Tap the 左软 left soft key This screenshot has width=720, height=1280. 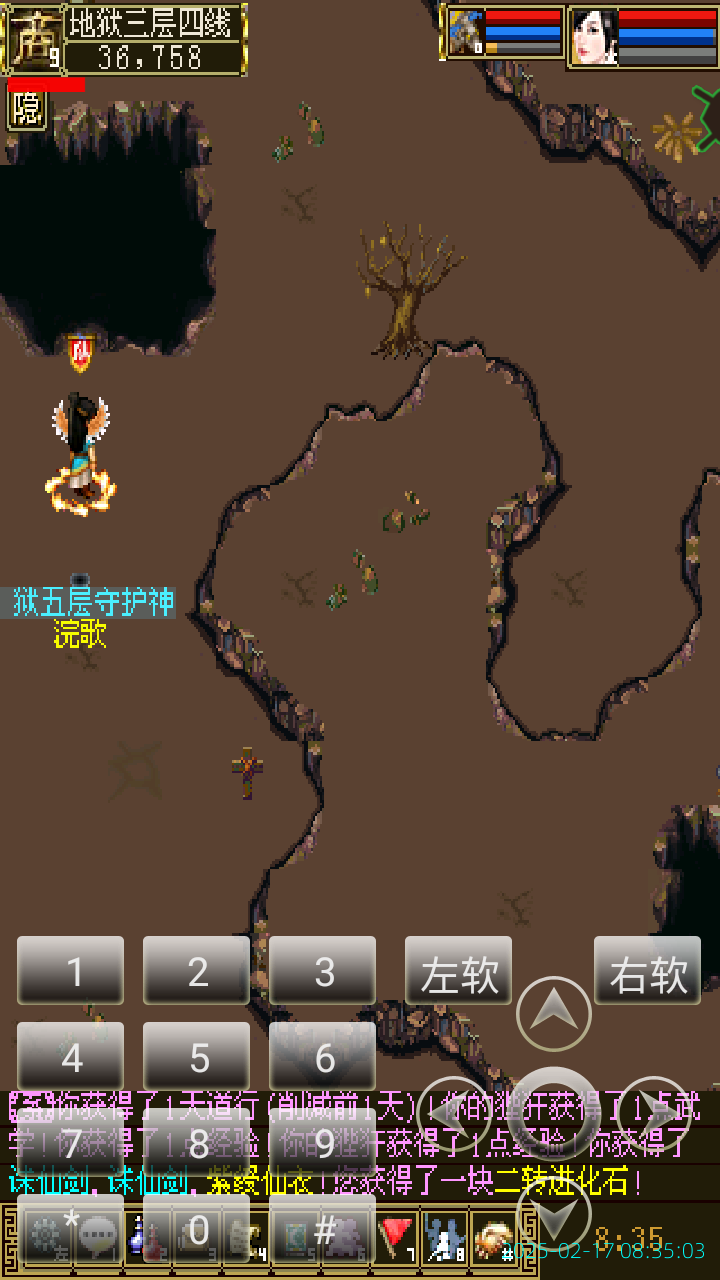458,971
